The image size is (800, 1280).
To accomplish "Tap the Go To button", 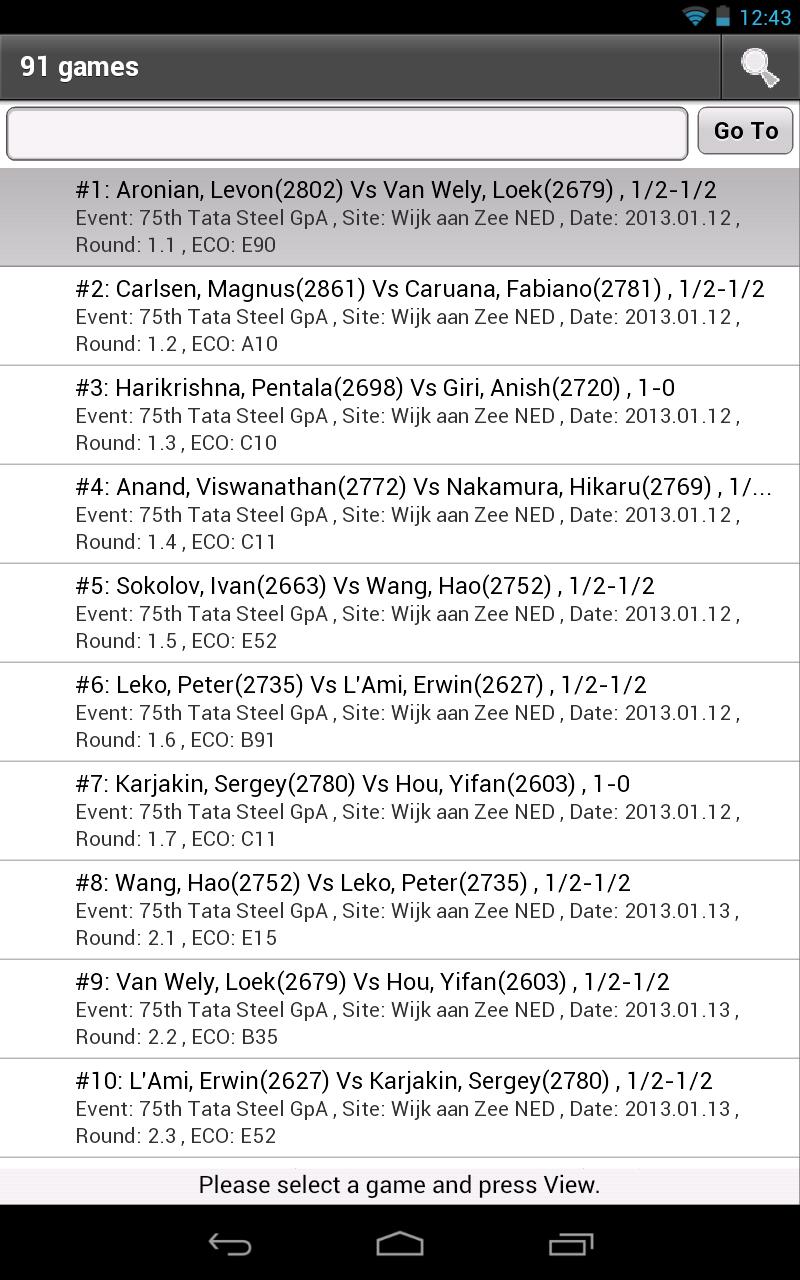I will pyautogui.click(x=745, y=131).
